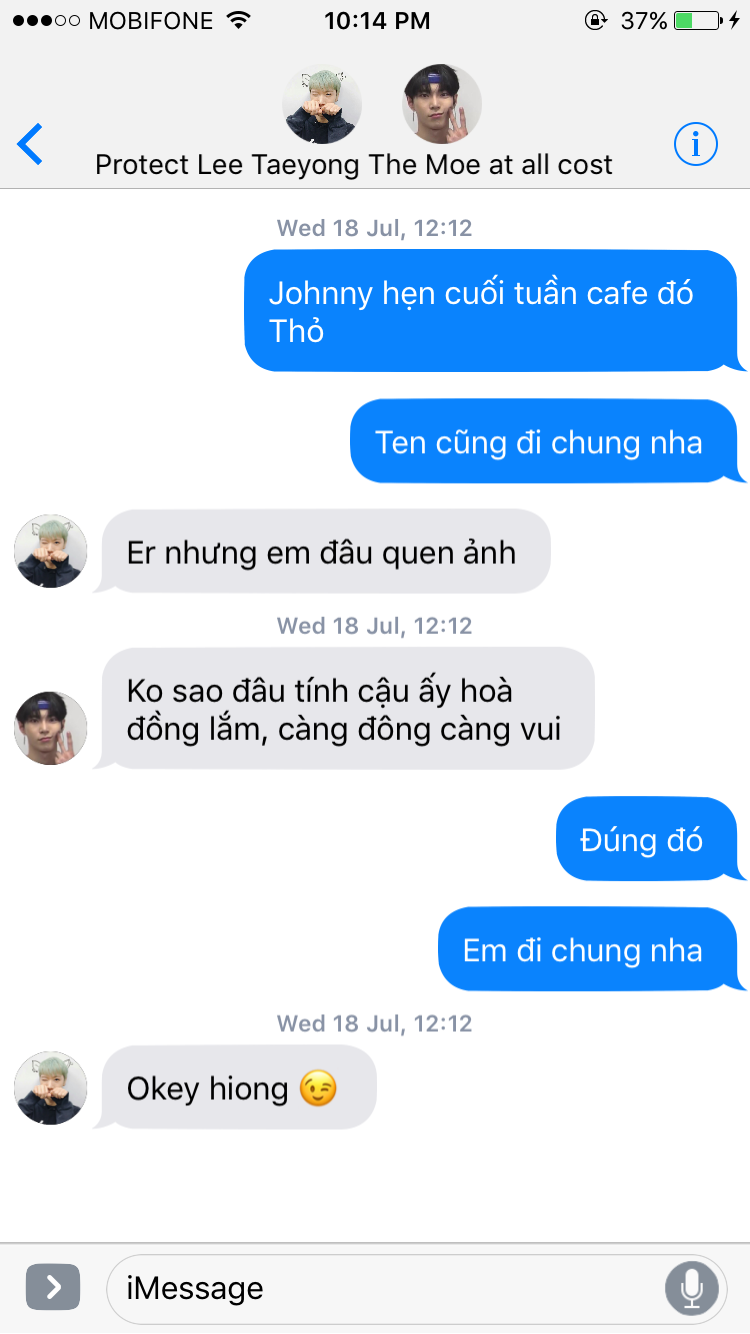Go back to the messages list
Screen dimensions: 750x1334
(x=30, y=145)
